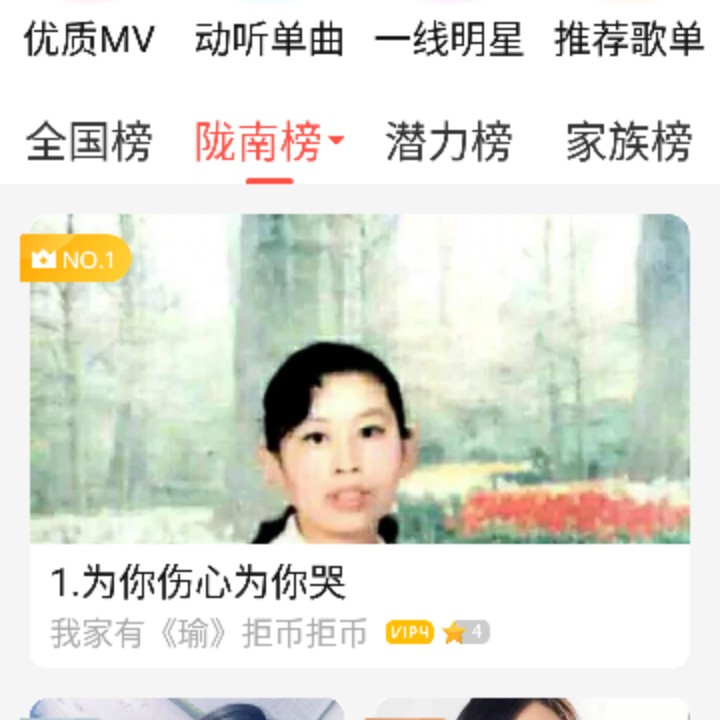This screenshot has width=720, height=720.
Task: Switch to the 潜力榜 tab
Action: 449,142
